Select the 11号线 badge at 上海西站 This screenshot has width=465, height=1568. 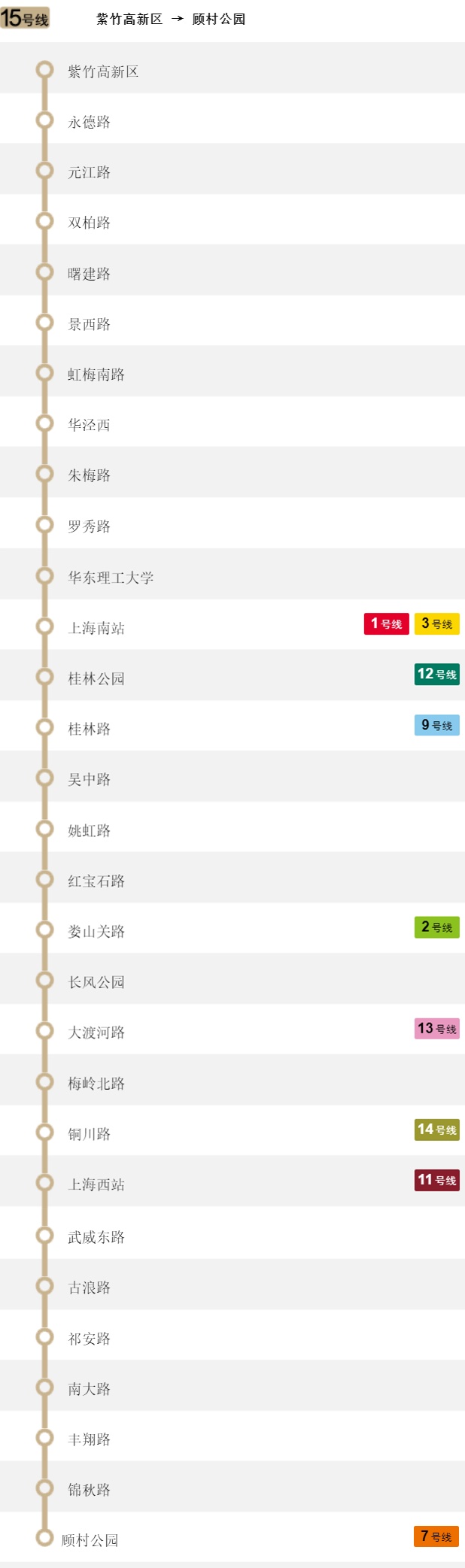pos(436,1181)
